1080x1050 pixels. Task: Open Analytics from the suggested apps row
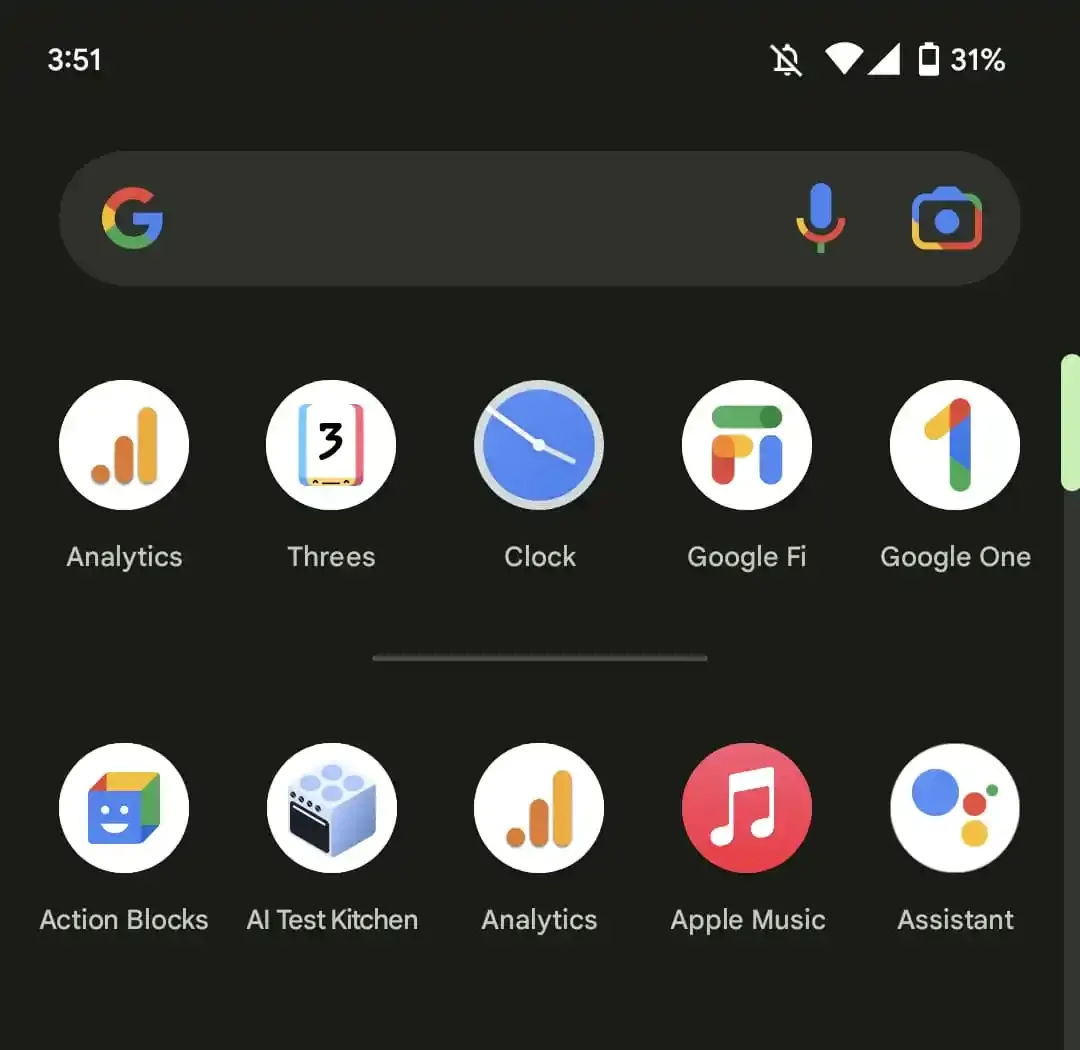pyautogui.click(x=124, y=445)
